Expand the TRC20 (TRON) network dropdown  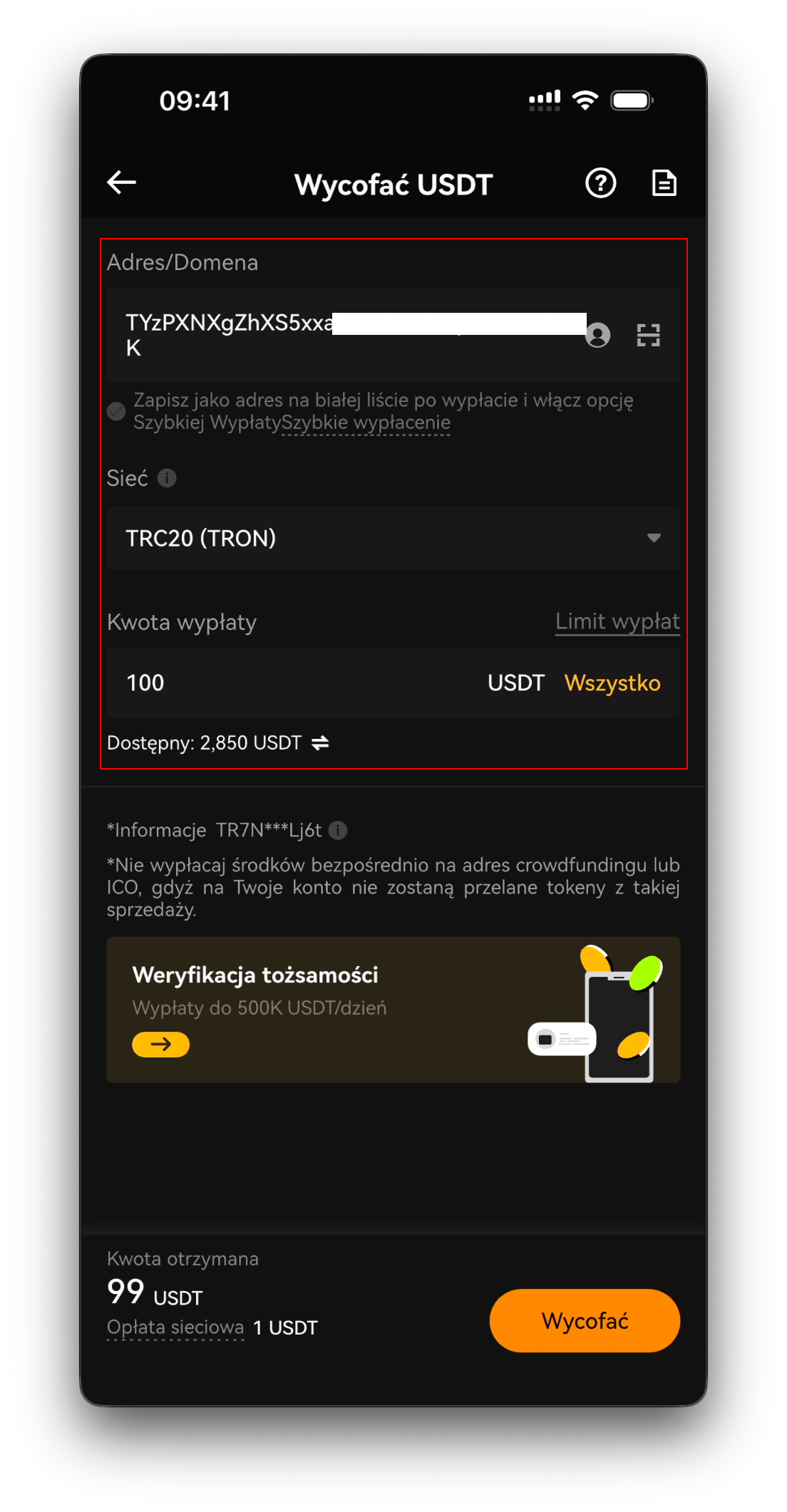[393, 538]
